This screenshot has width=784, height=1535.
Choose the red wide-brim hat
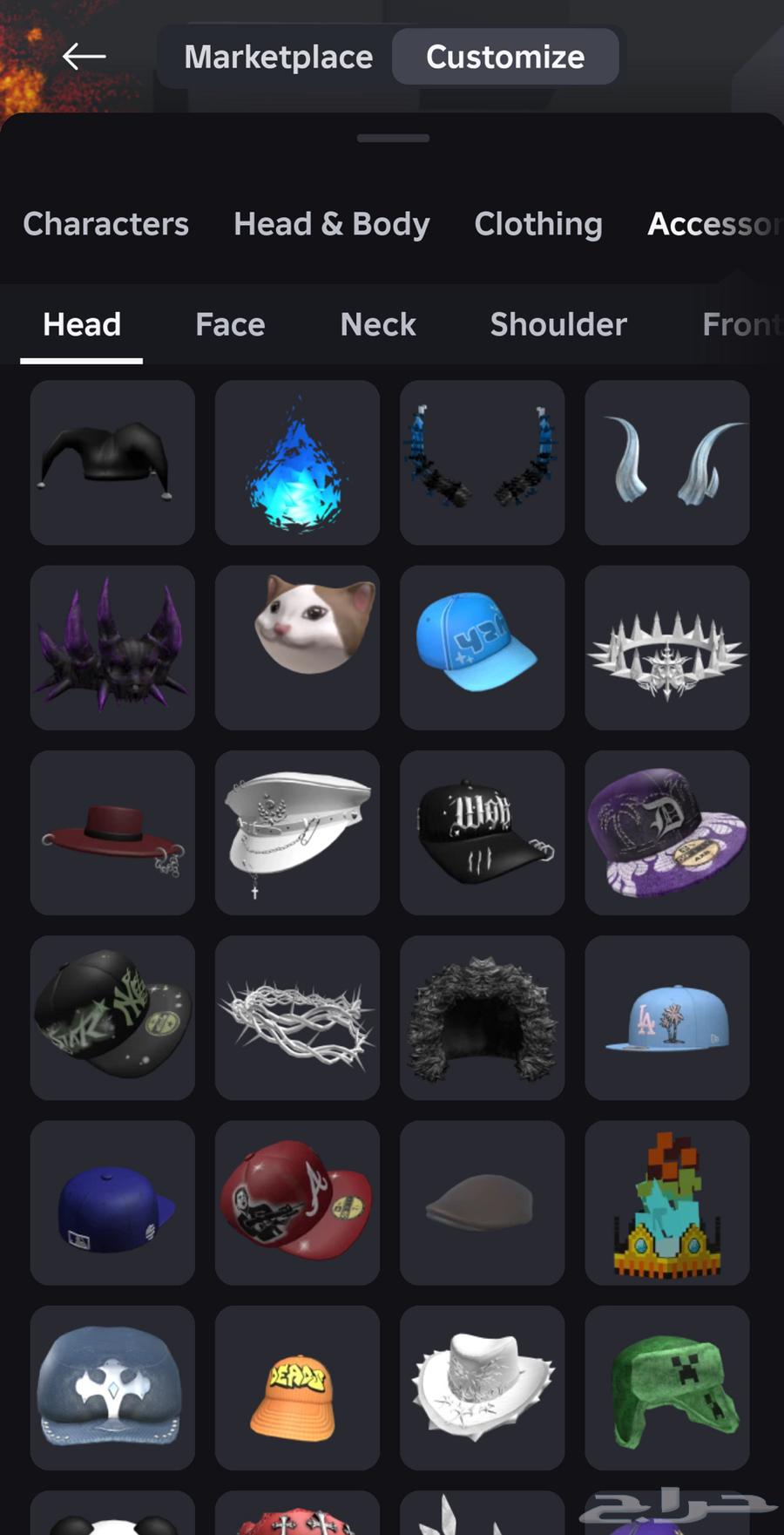pos(112,832)
